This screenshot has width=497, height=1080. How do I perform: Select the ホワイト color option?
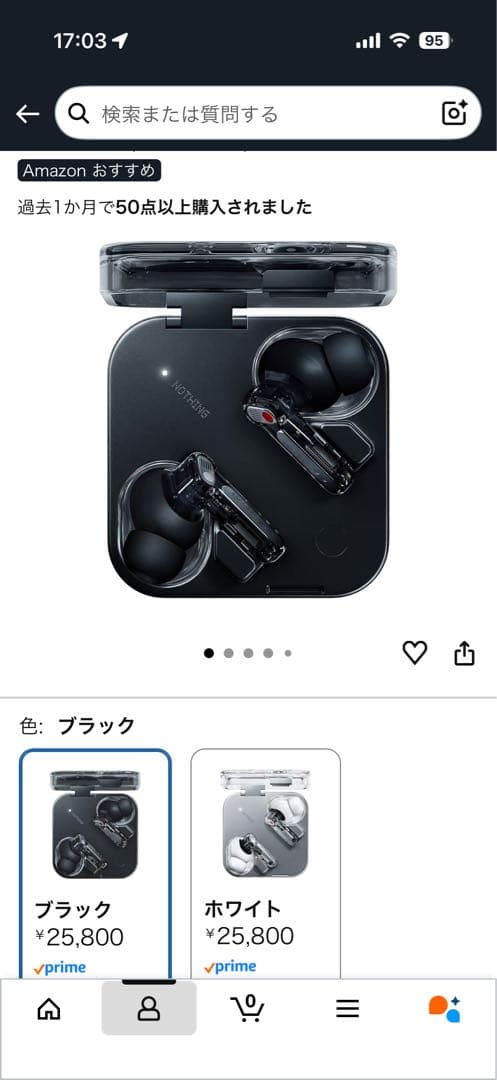point(266,864)
